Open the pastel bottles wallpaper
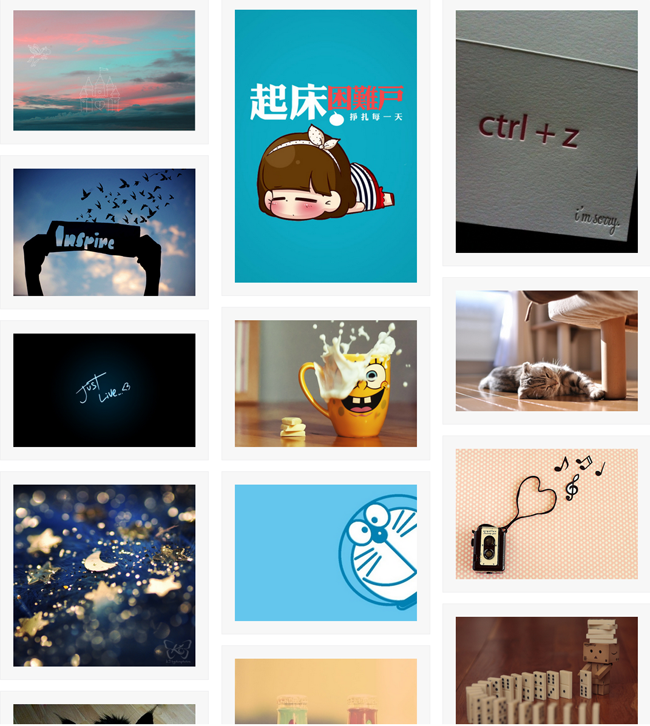The height and width of the screenshot is (726, 650). click(x=325, y=692)
